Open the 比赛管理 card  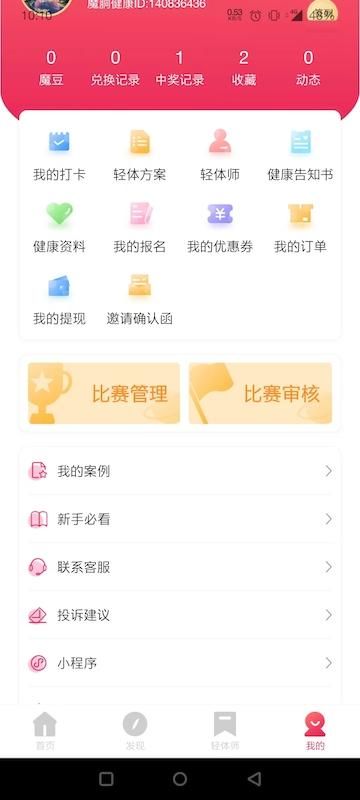click(104, 393)
